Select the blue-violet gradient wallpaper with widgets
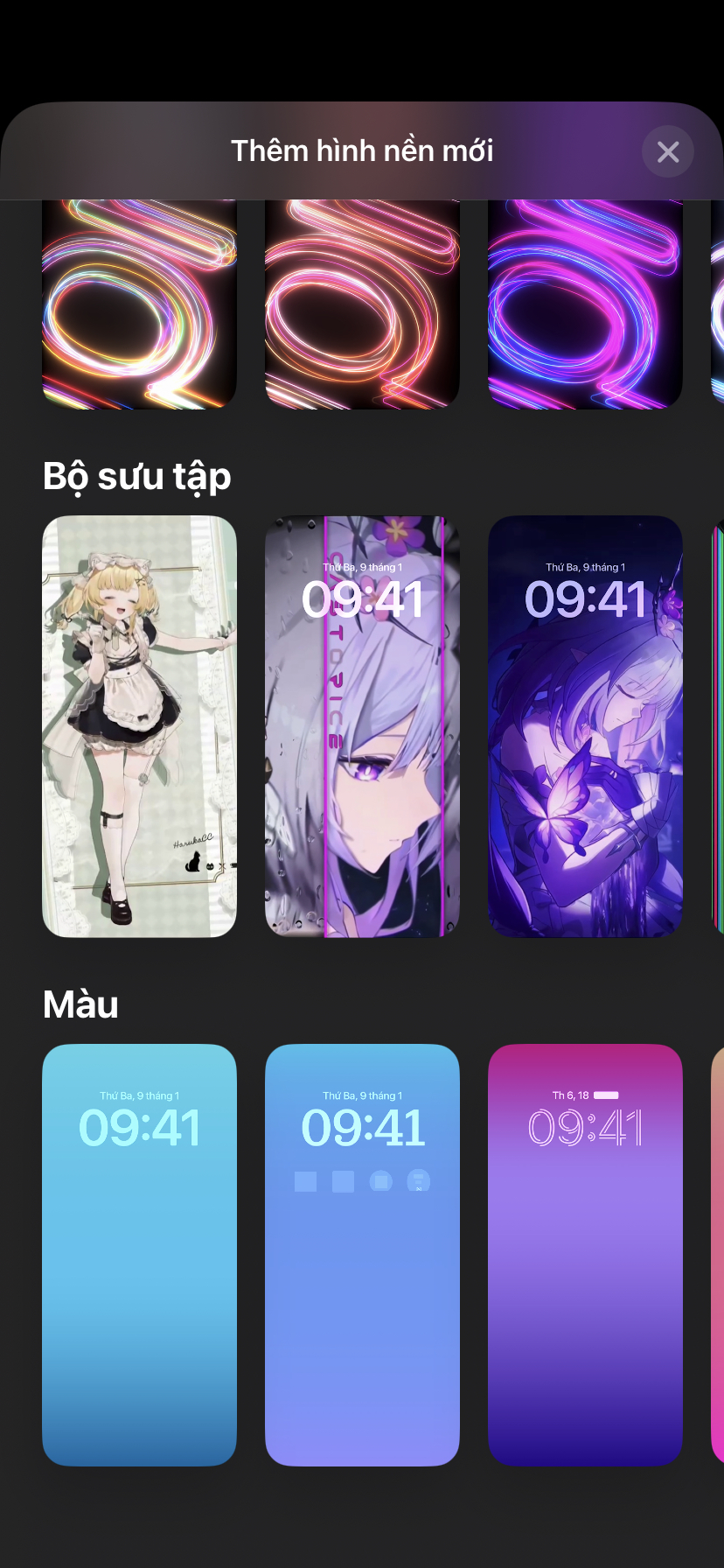 362,1255
